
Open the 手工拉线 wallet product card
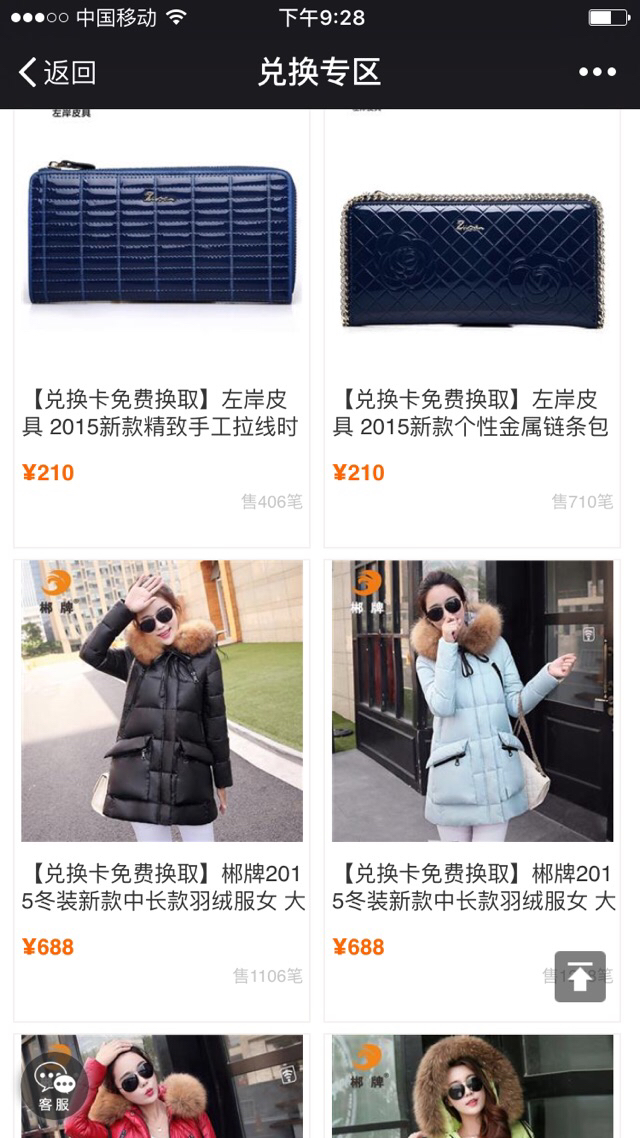pos(162,327)
